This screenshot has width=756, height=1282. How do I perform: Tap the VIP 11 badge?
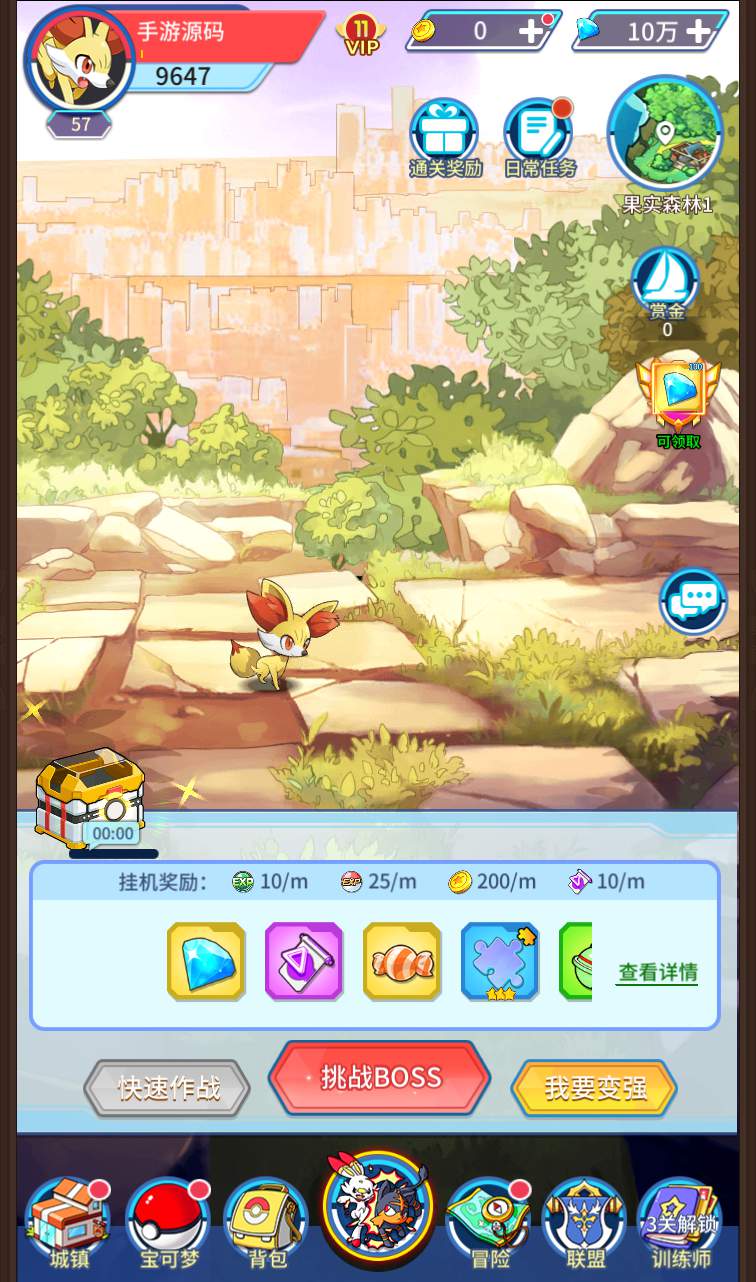point(361,34)
